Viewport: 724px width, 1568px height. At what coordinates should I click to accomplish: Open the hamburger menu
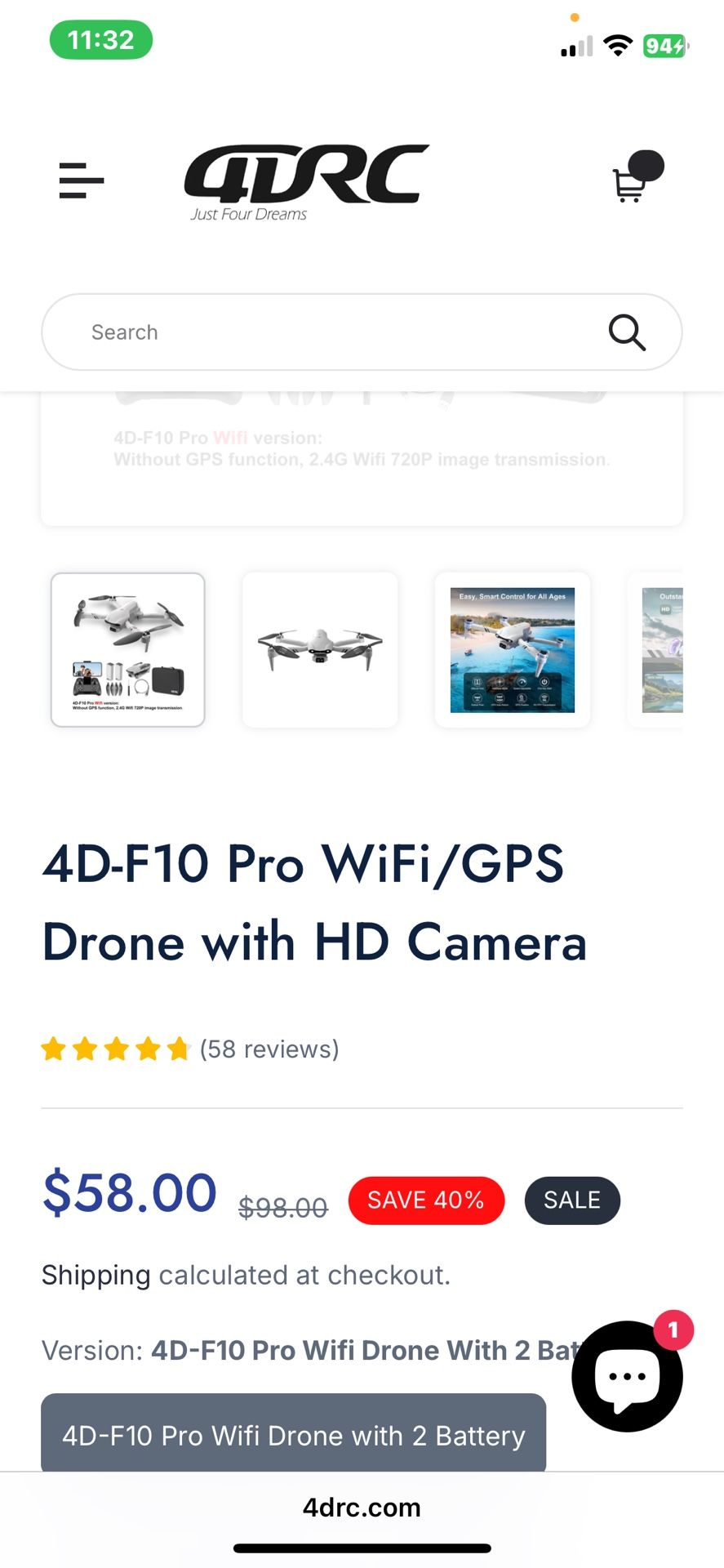point(81,180)
